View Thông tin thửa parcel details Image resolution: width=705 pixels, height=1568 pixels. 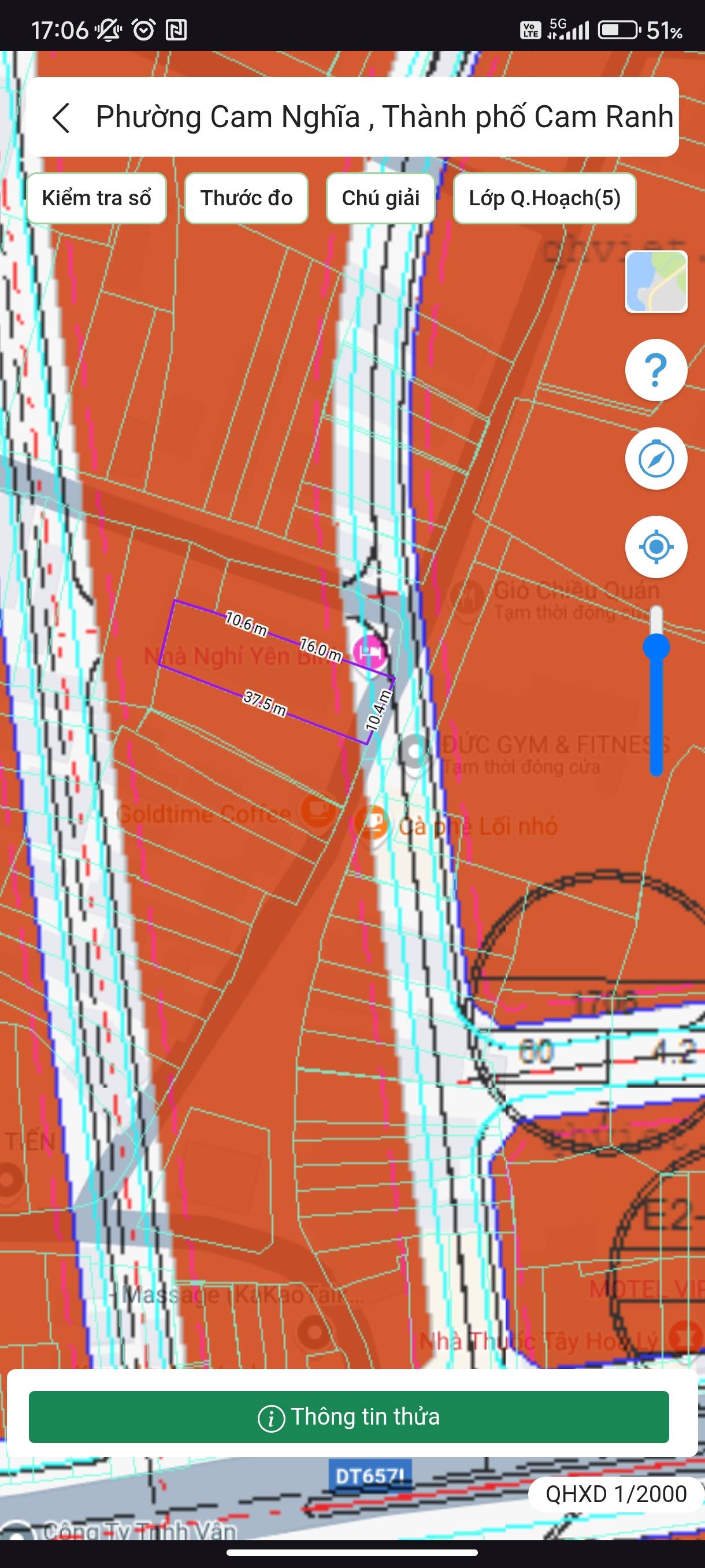pyautogui.click(x=349, y=1417)
